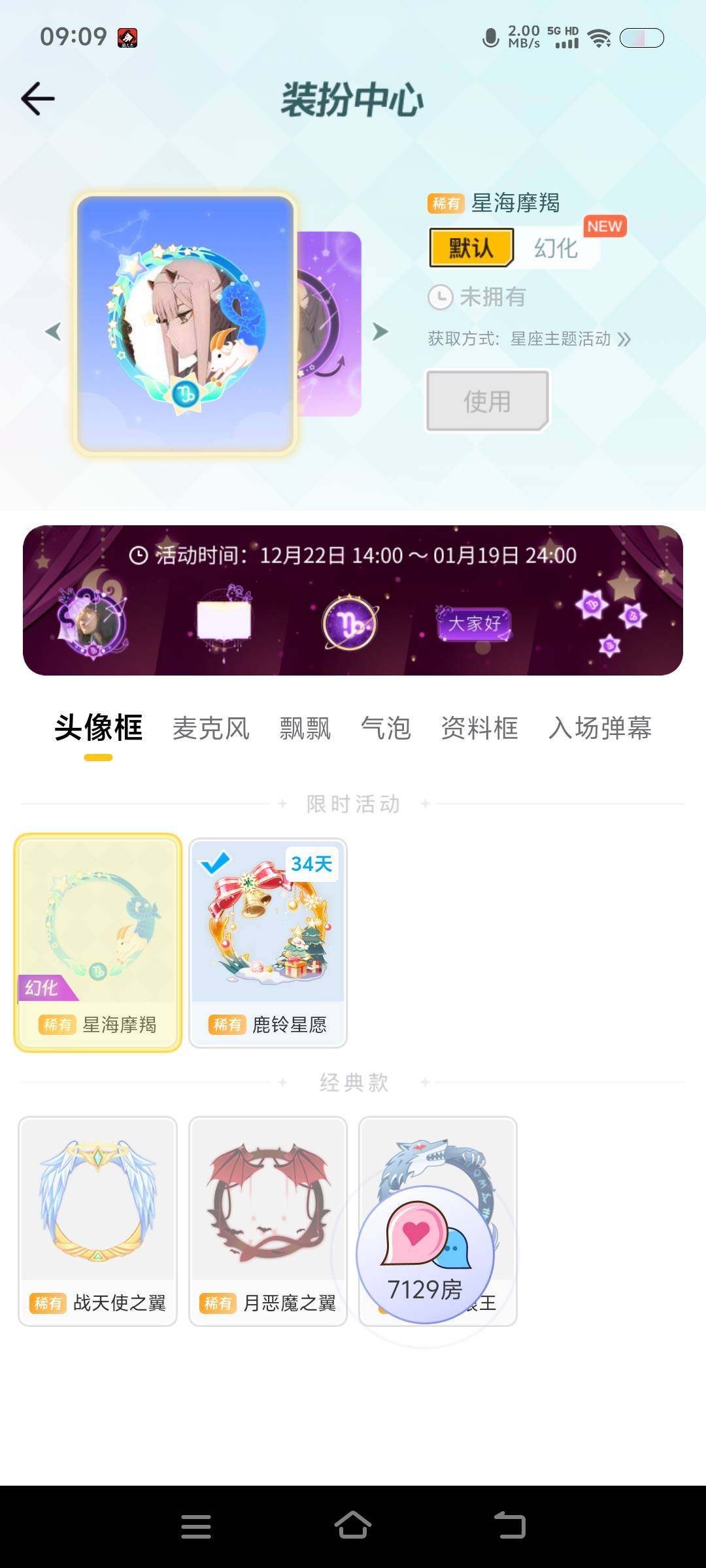Open the 气泡 section
Image resolution: width=706 pixels, height=1568 pixels.
[387, 729]
